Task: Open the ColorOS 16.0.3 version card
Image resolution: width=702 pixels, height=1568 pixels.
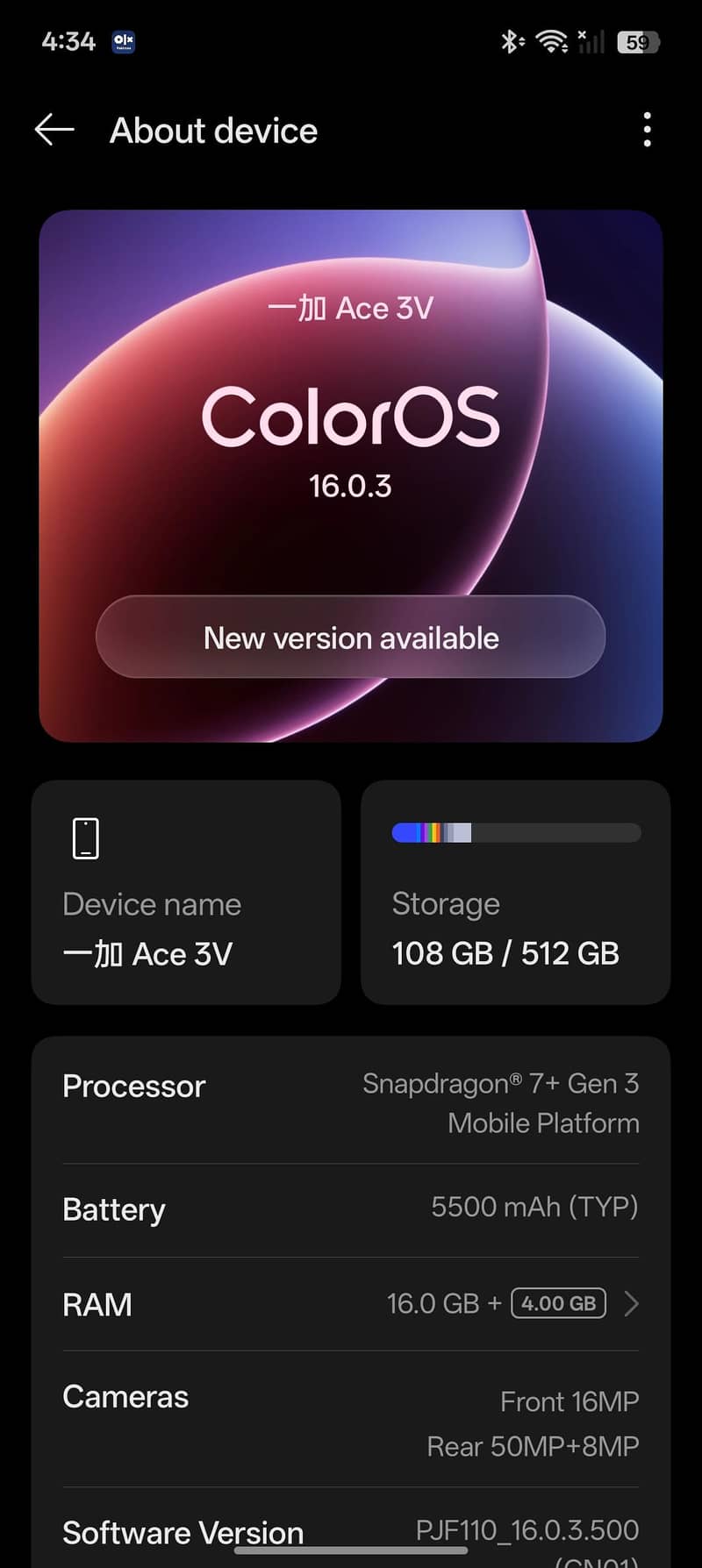Action: pyautogui.click(x=350, y=476)
